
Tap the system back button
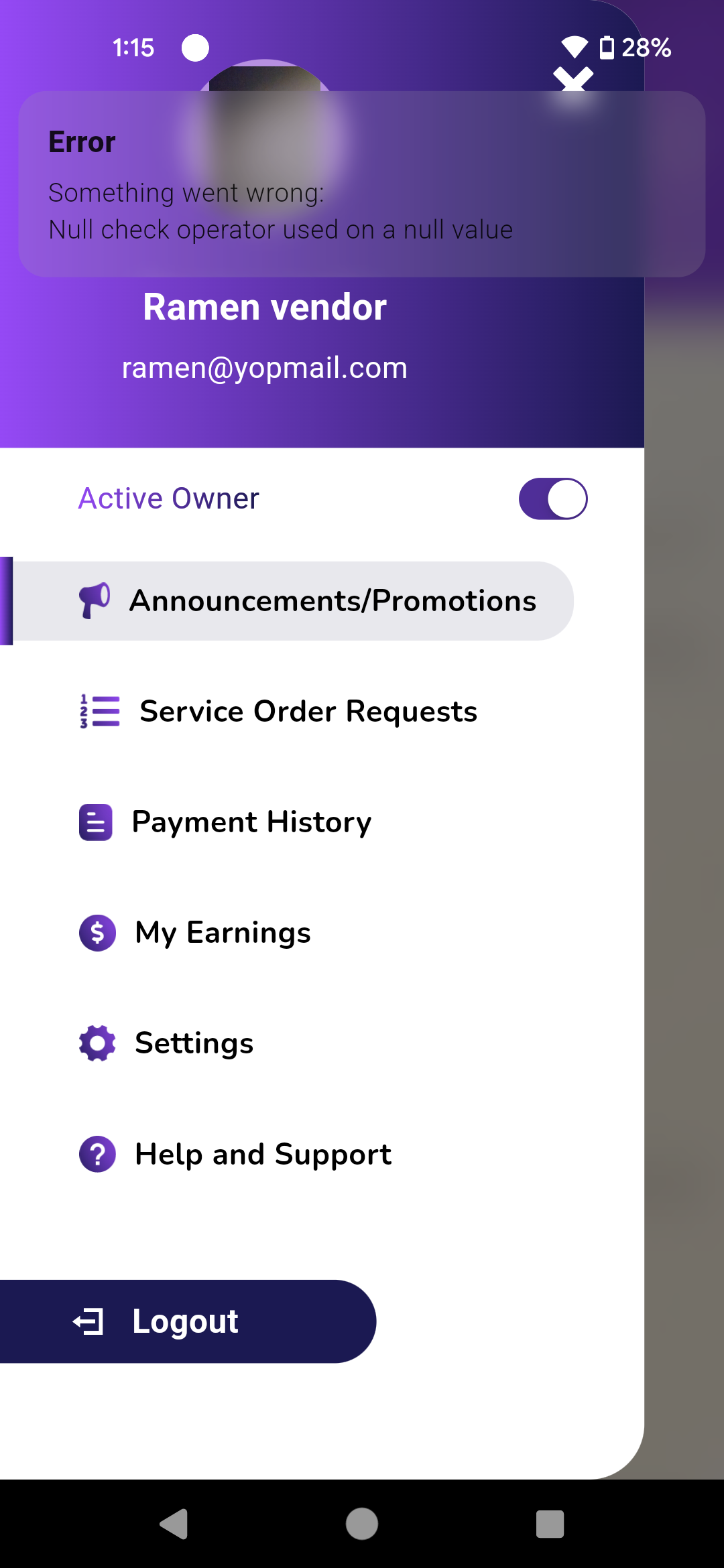[x=174, y=1524]
